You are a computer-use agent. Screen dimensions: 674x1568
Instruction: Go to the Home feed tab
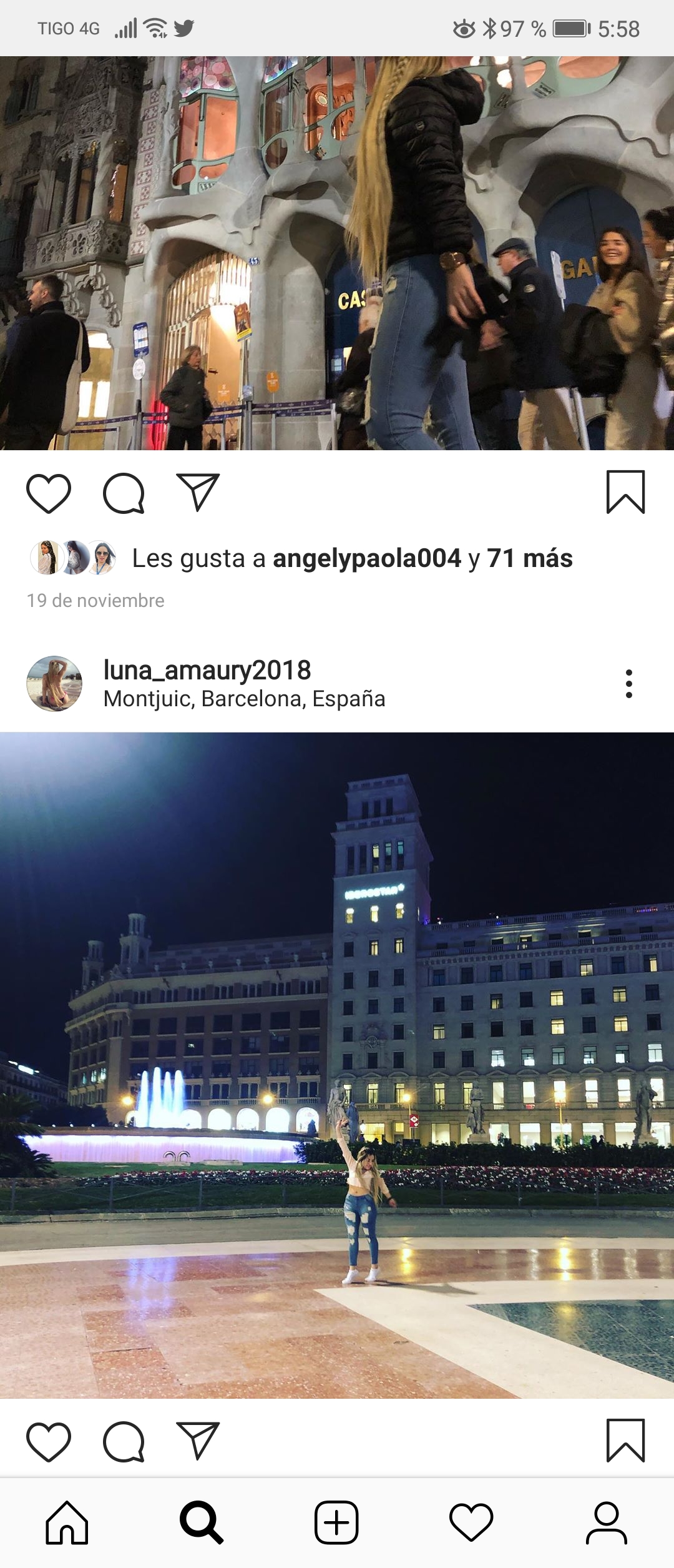(x=67, y=1523)
